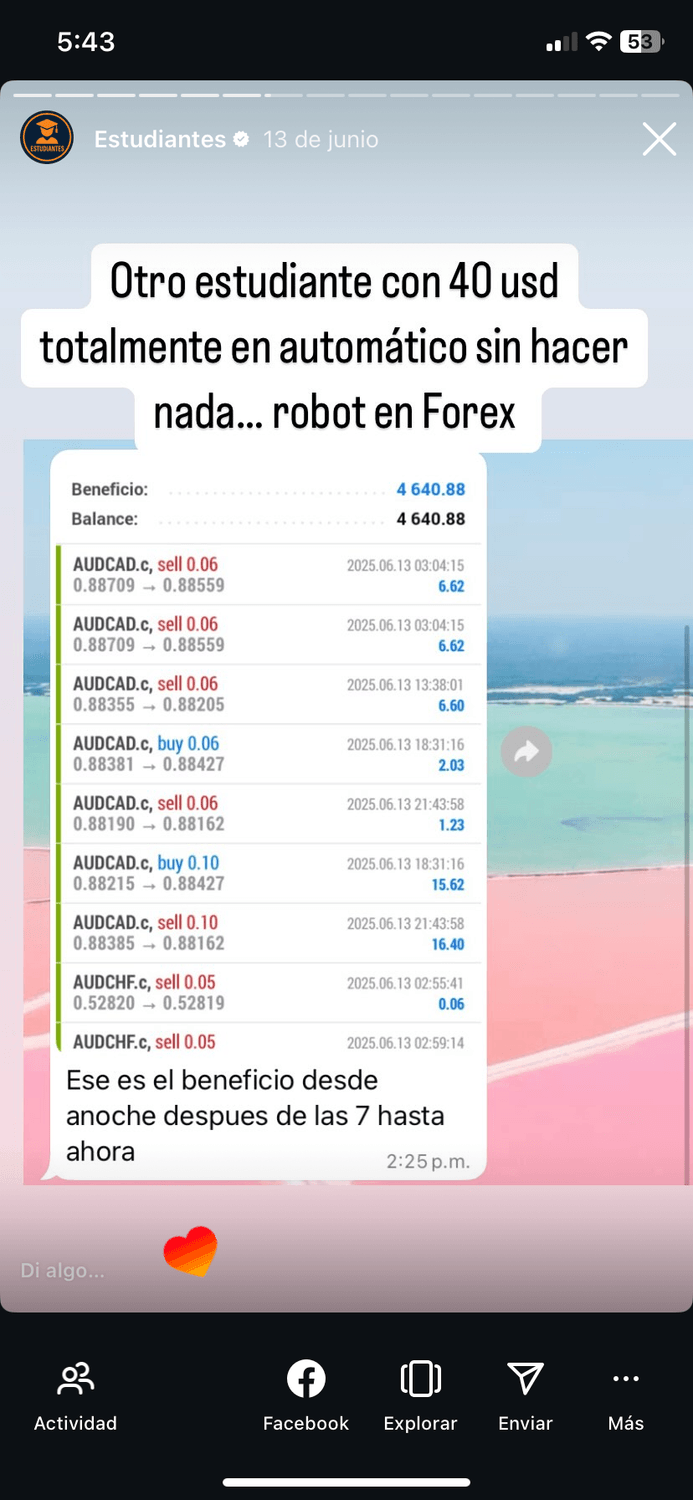Viewport: 693px width, 1500px height.
Task: Share the story to Facebook
Action: point(306,1395)
